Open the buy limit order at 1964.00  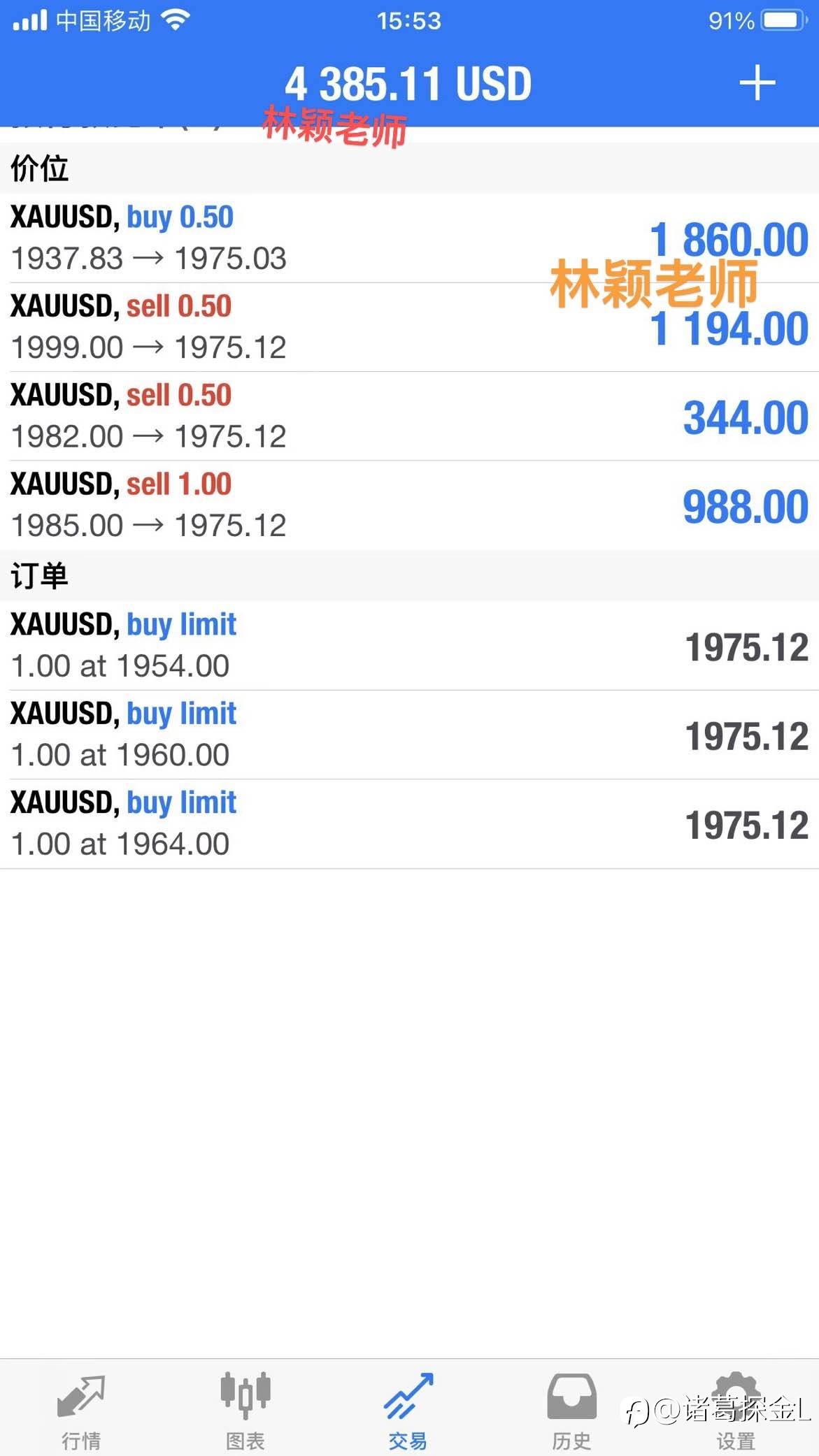click(x=409, y=823)
